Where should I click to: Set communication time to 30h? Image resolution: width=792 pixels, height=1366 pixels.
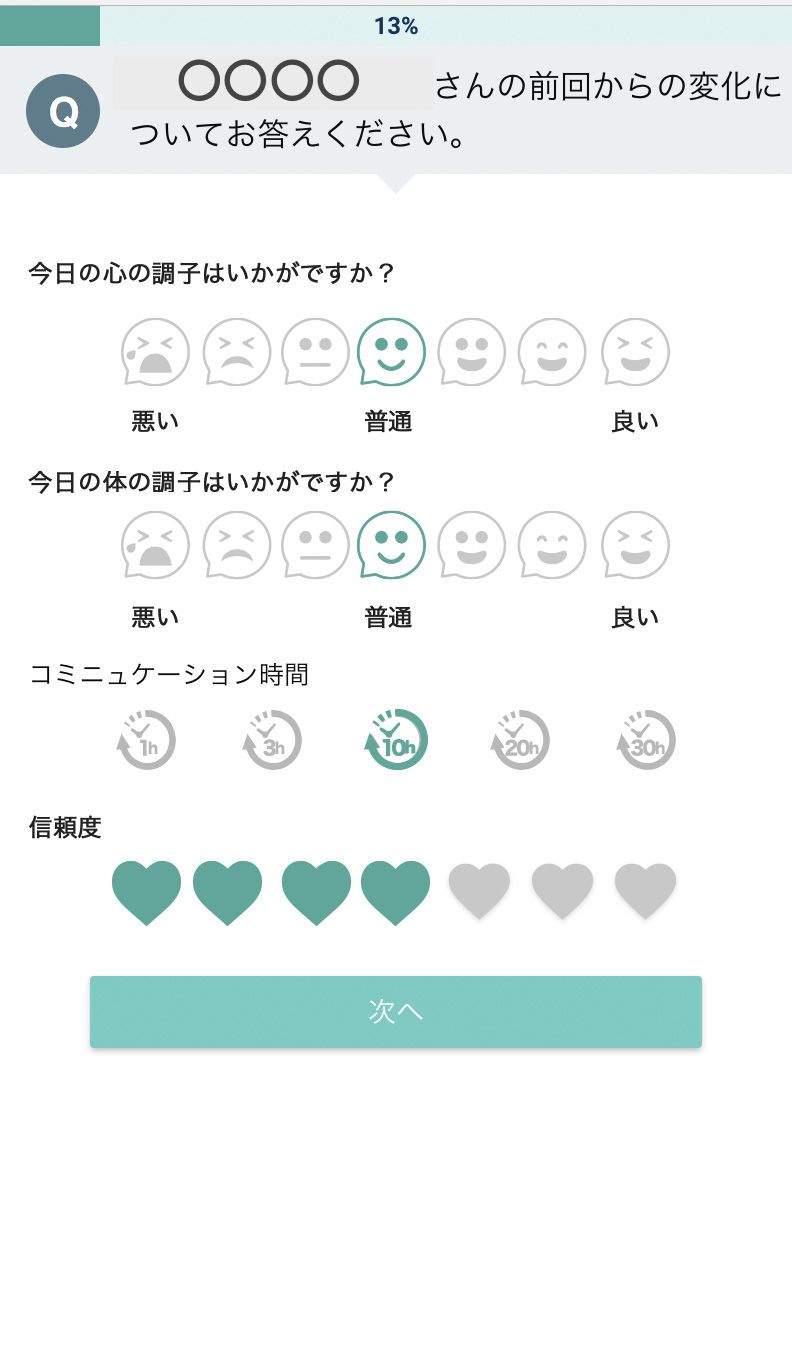(x=646, y=740)
